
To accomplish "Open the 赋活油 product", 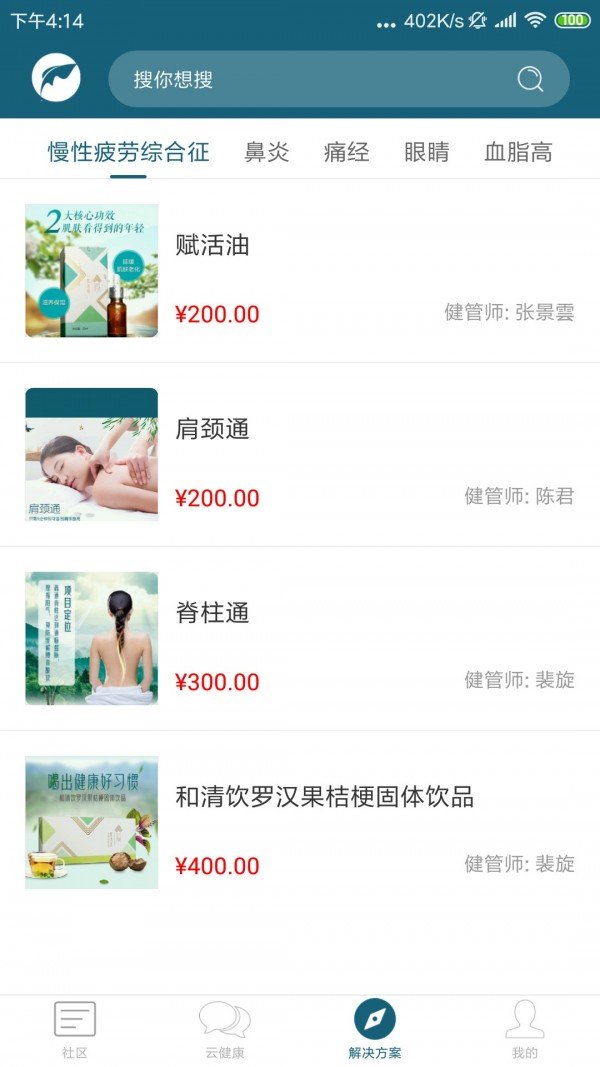I will (300, 271).
